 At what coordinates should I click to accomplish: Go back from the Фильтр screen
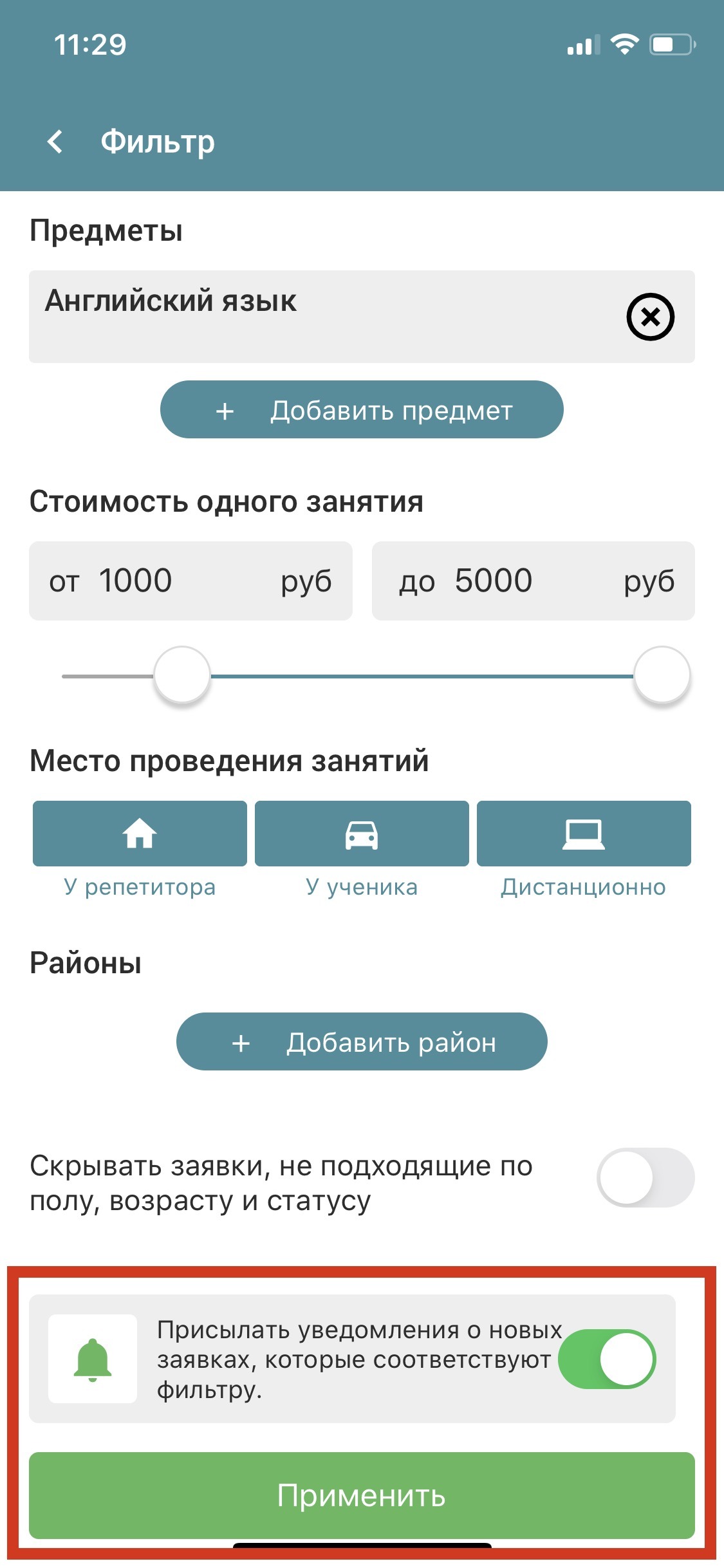point(55,142)
